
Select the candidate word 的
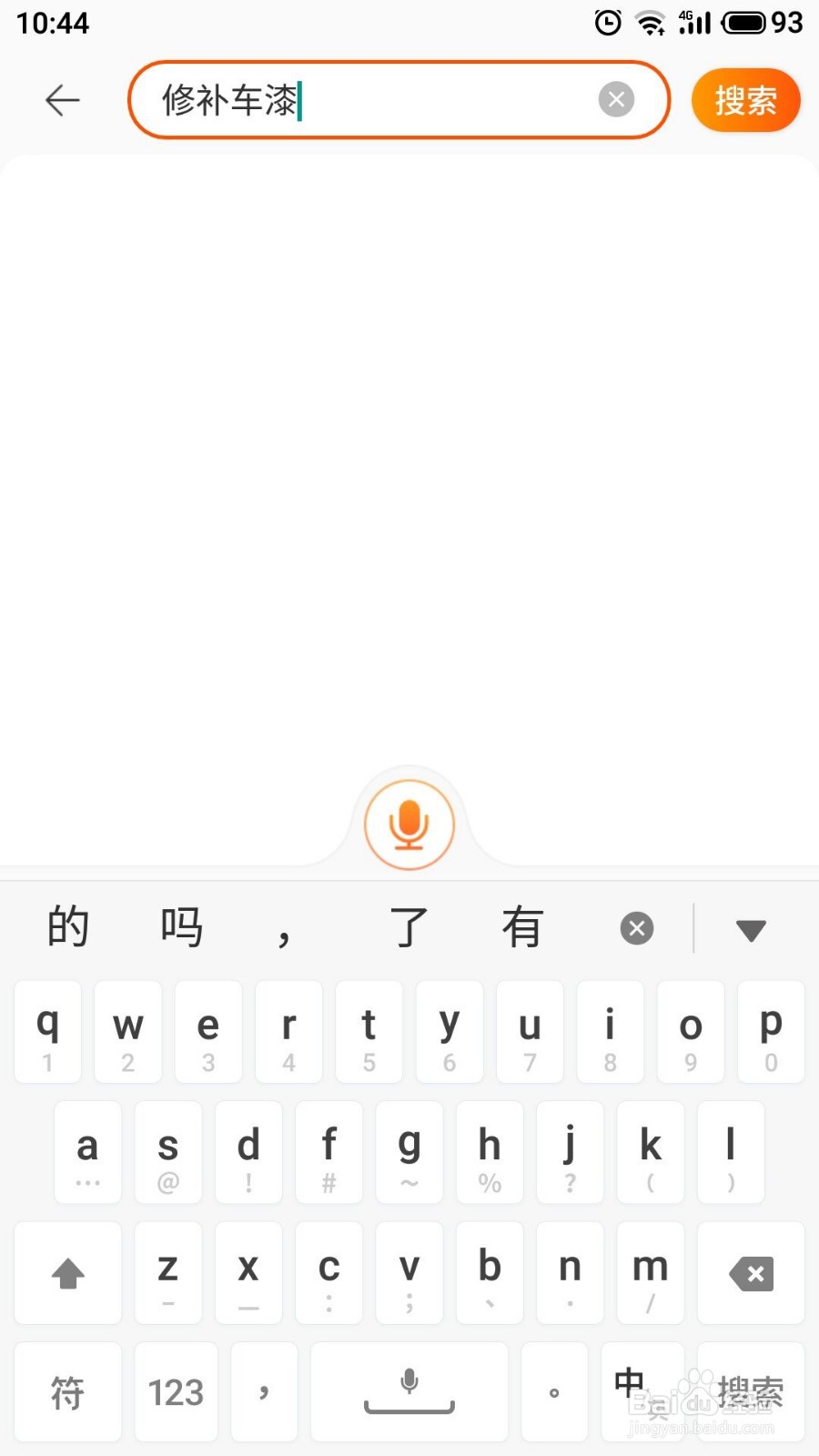pos(68,926)
